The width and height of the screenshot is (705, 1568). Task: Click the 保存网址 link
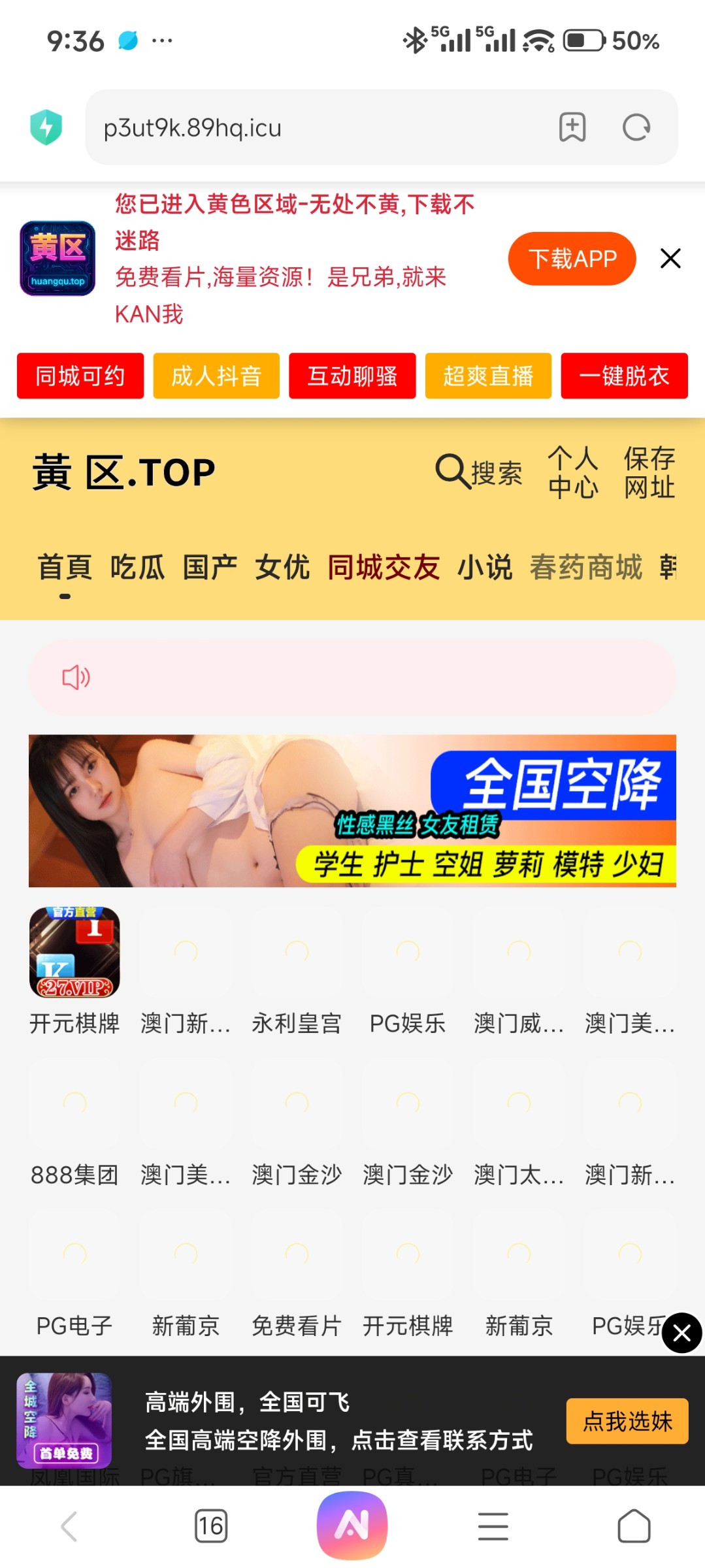[651, 472]
